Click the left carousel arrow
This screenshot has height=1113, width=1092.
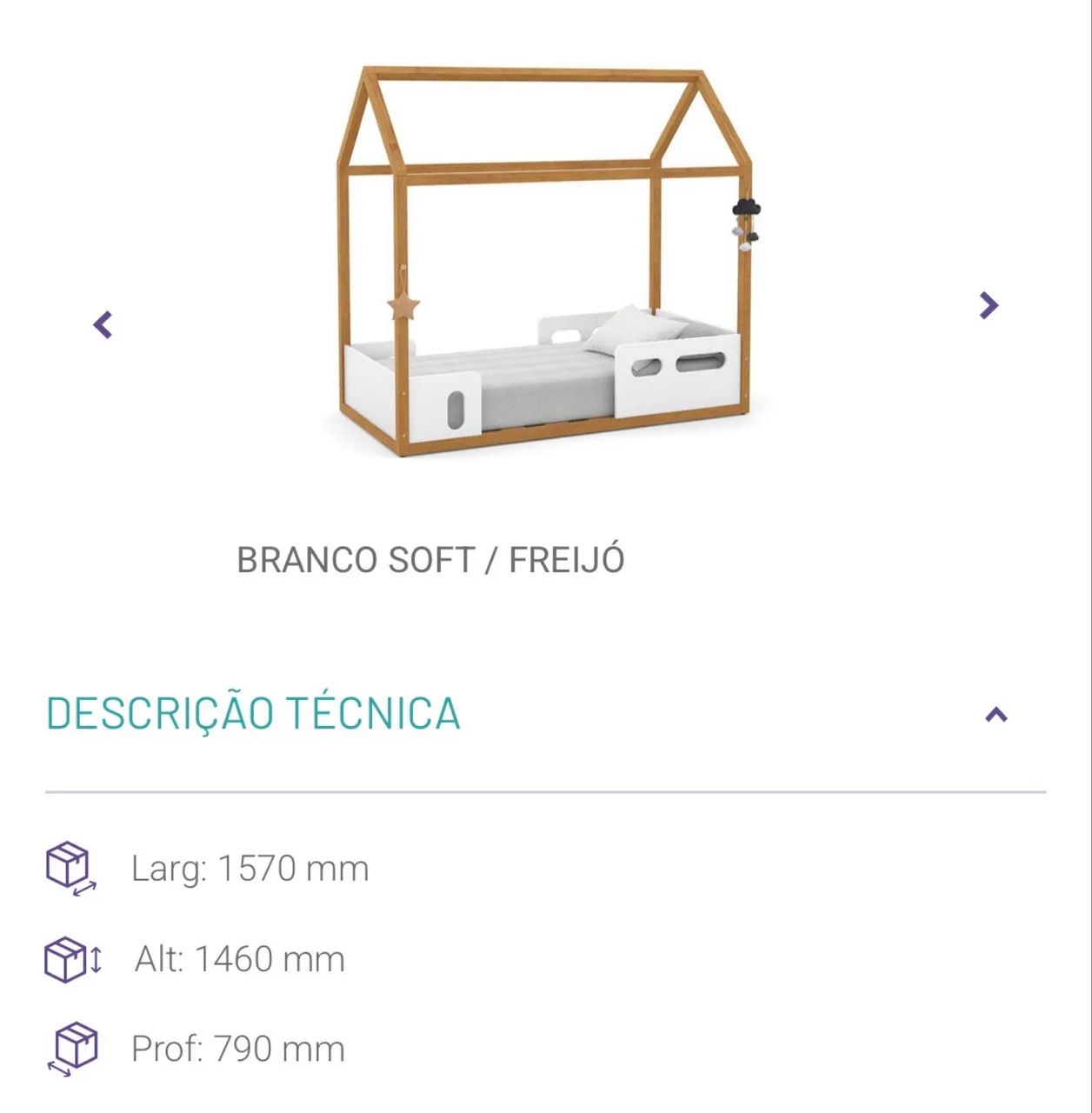pyautogui.click(x=103, y=323)
